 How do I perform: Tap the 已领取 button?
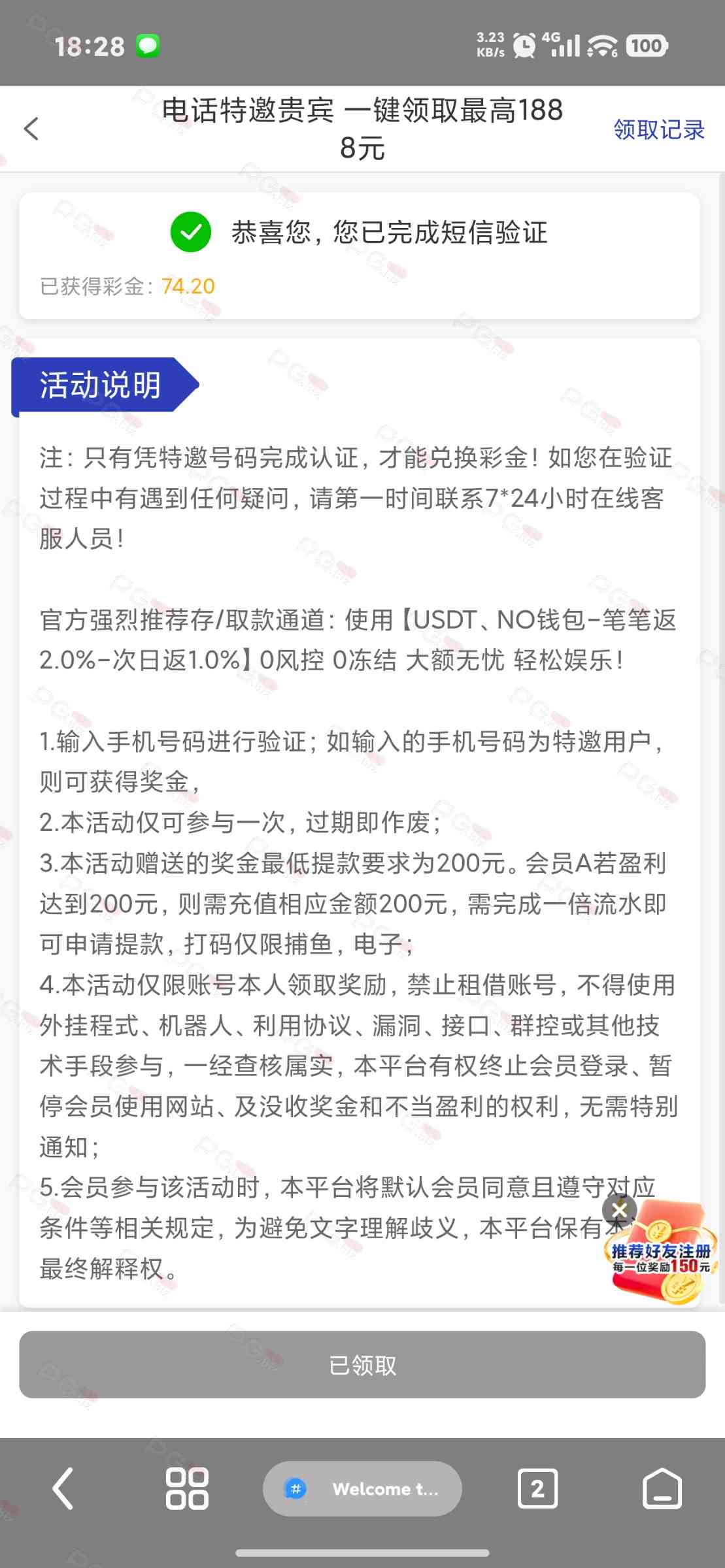pos(362,1365)
